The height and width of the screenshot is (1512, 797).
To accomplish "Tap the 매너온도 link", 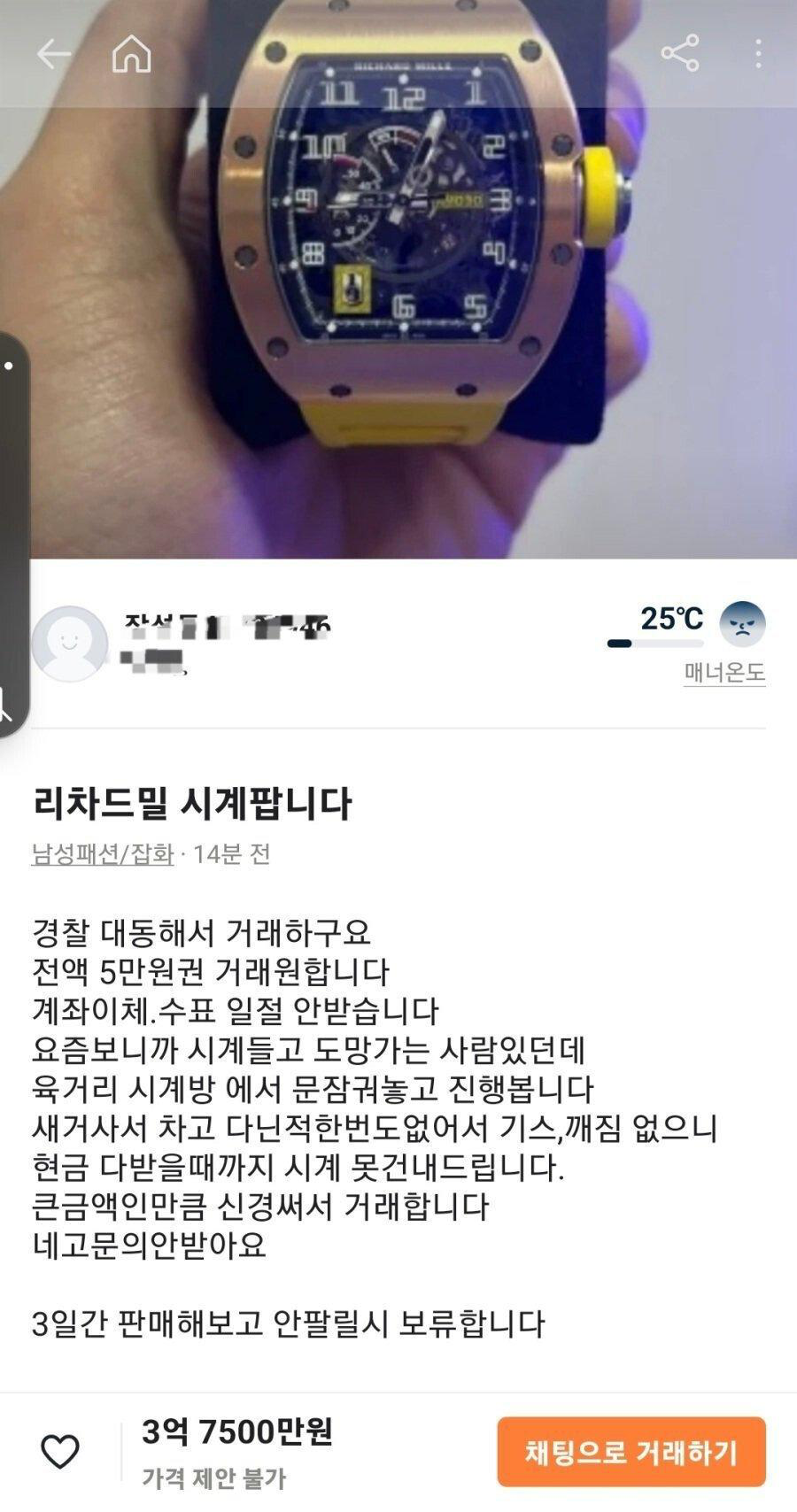I will pos(724,673).
